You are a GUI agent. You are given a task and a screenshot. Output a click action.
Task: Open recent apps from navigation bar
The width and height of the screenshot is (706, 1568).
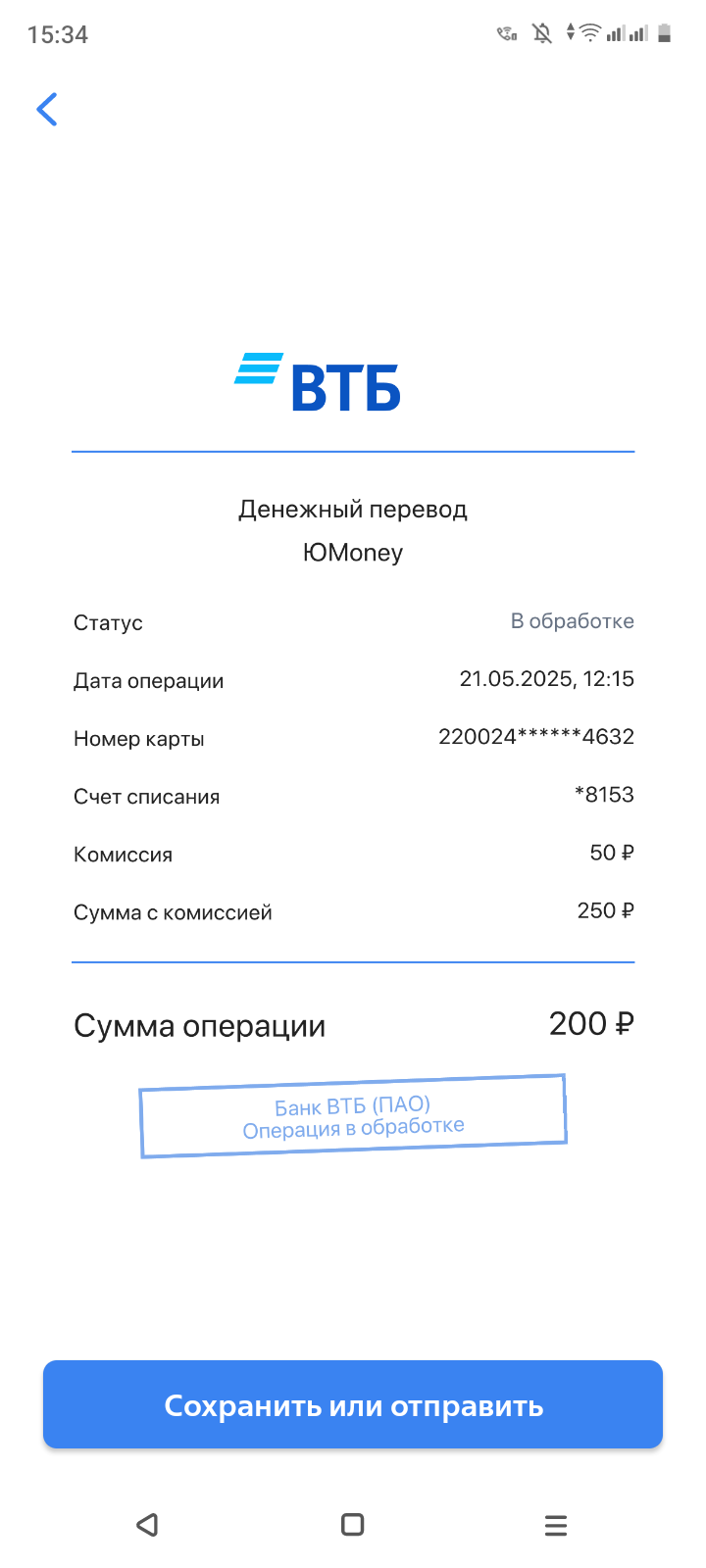(556, 1525)
